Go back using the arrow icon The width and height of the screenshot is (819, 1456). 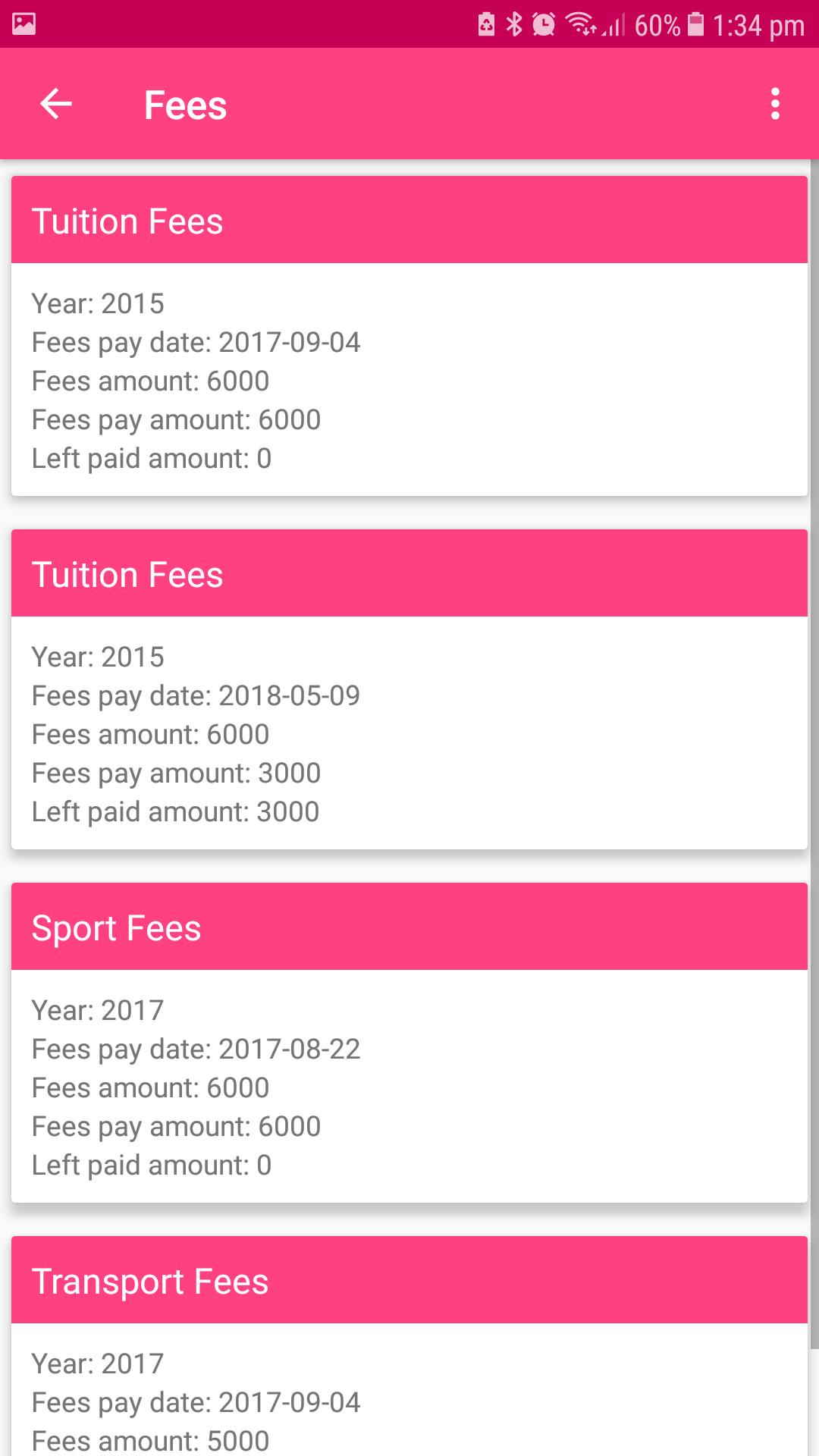click(x=55, y=104)
